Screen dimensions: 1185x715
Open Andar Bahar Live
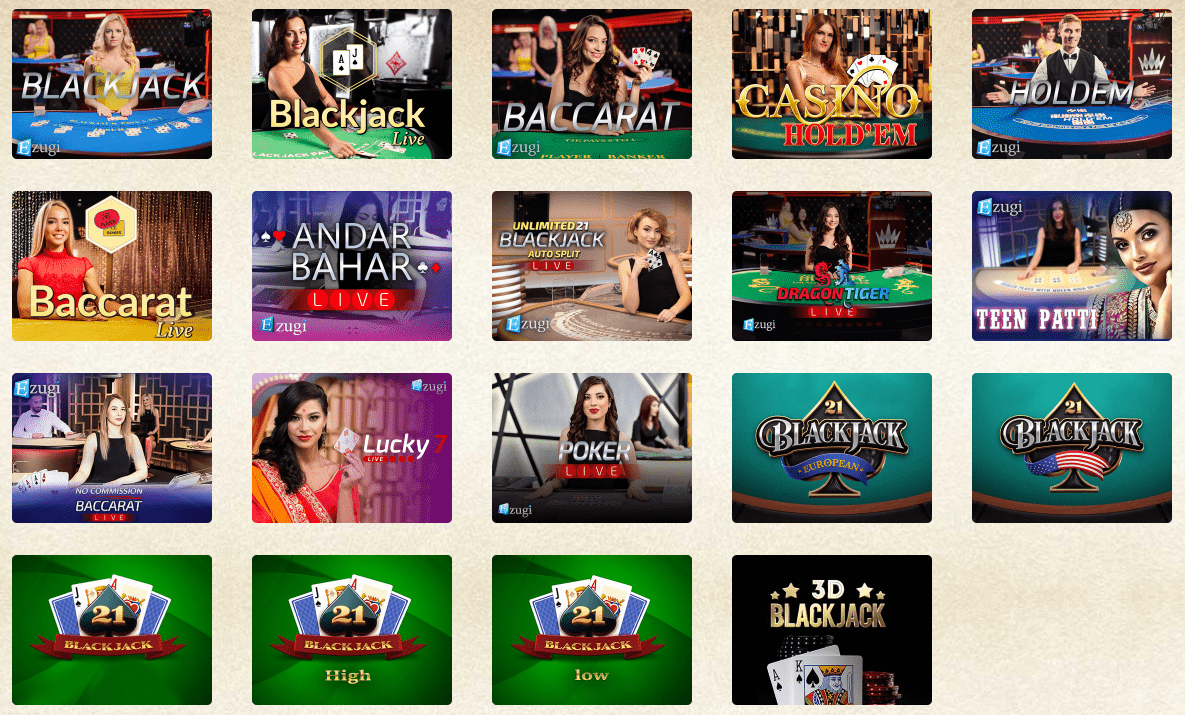[x=351, y=266]
